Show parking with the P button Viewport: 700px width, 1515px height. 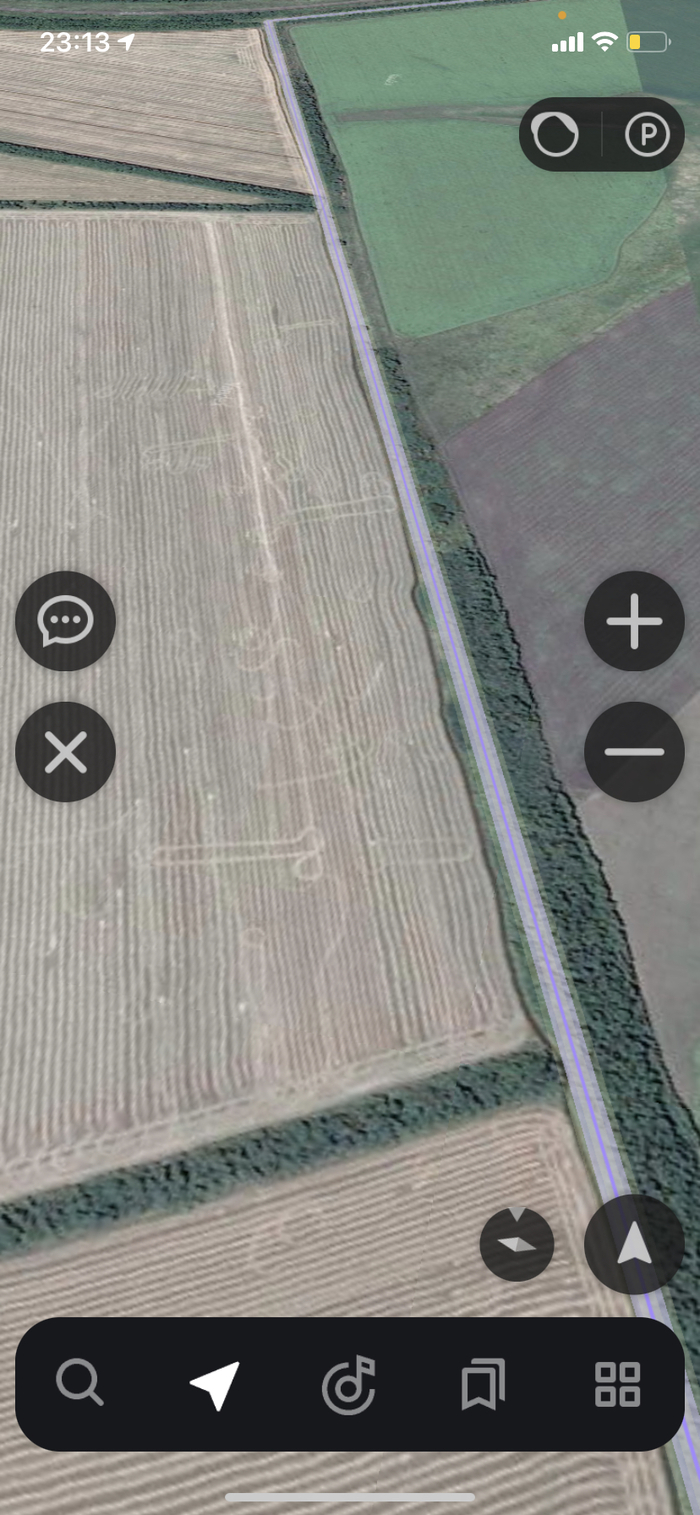click(647, 135)
